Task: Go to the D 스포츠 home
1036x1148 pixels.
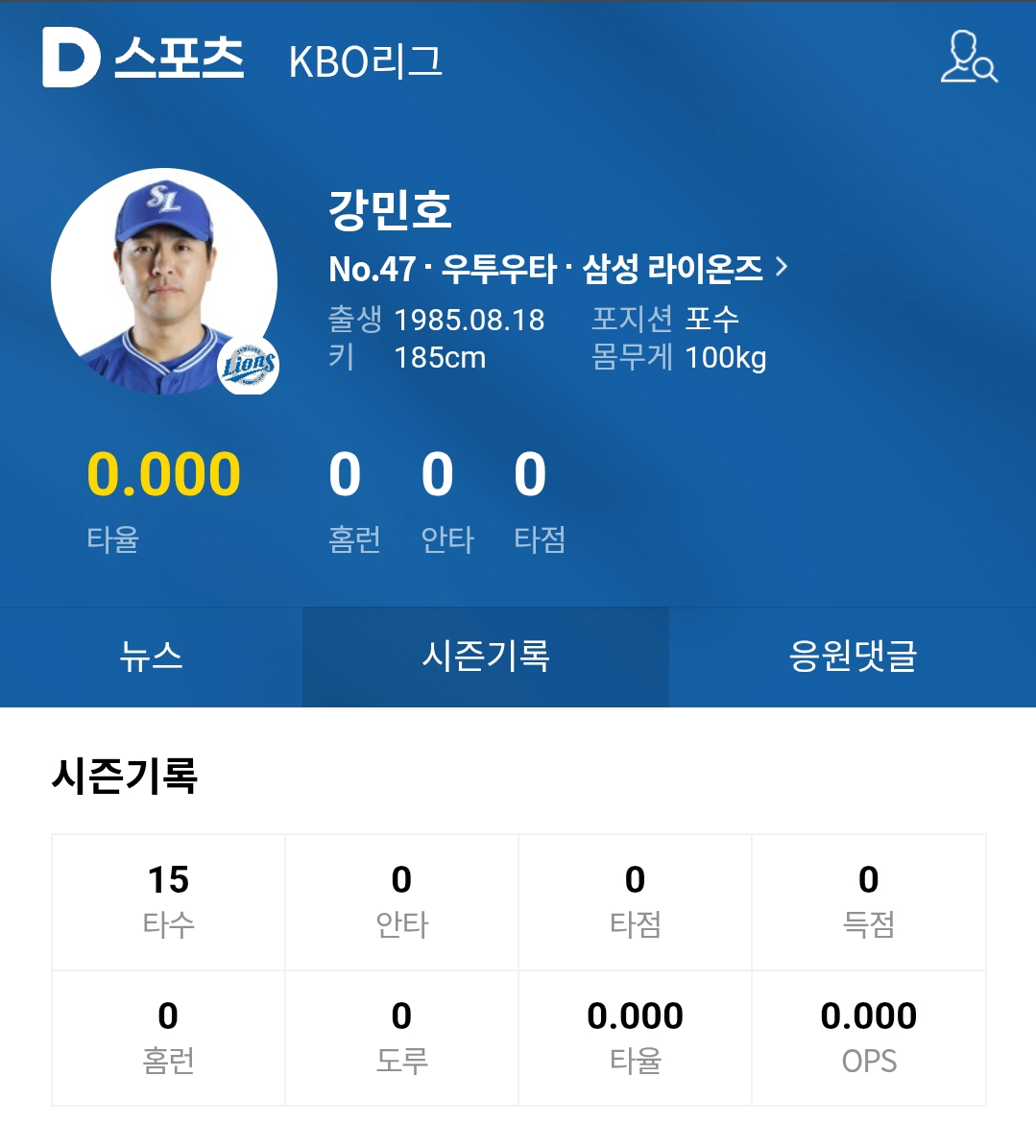Action: [143, 59]
